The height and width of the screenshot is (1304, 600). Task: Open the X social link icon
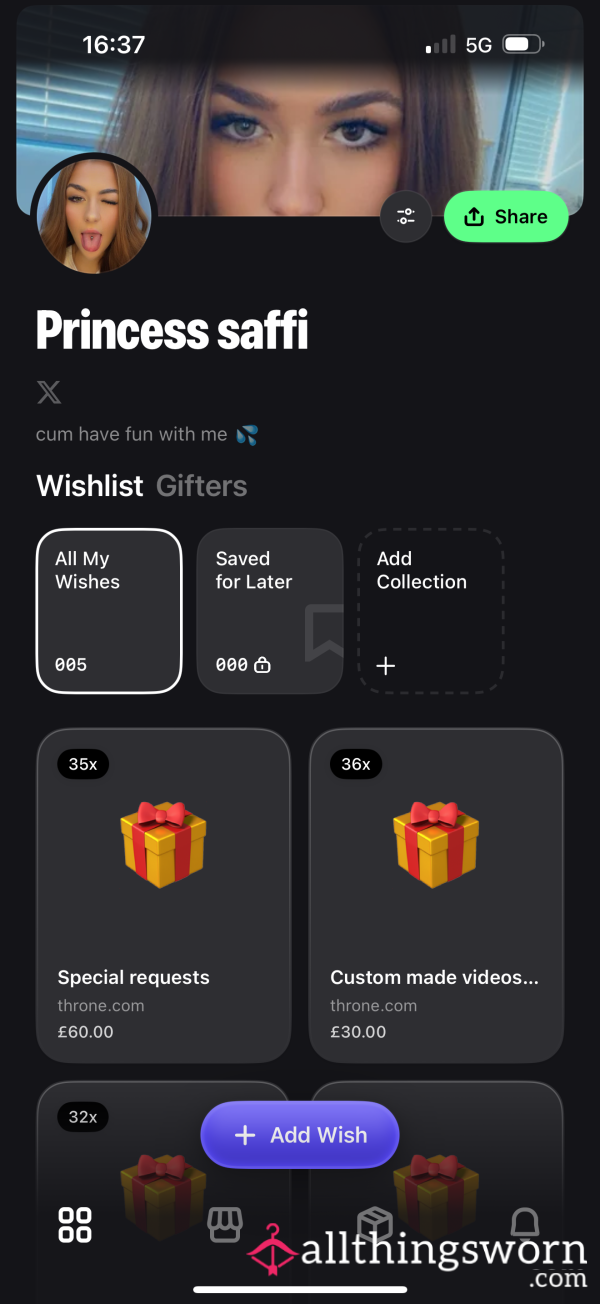[x=49, y=392]
